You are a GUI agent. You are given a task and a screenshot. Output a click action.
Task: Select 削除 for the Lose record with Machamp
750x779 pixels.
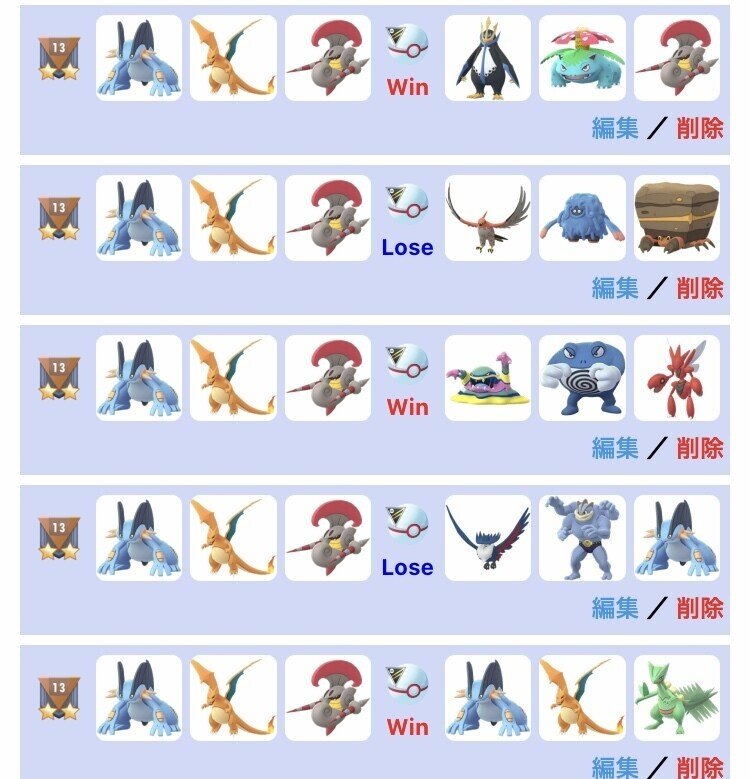pos(700,608)
